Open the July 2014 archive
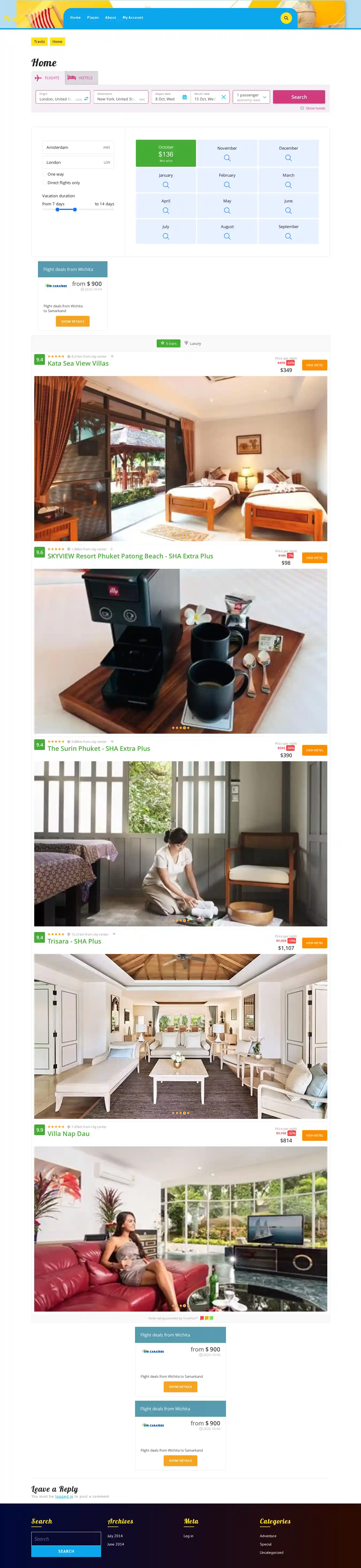The height and width of the screenshot is (1568, 361). 115,1536
